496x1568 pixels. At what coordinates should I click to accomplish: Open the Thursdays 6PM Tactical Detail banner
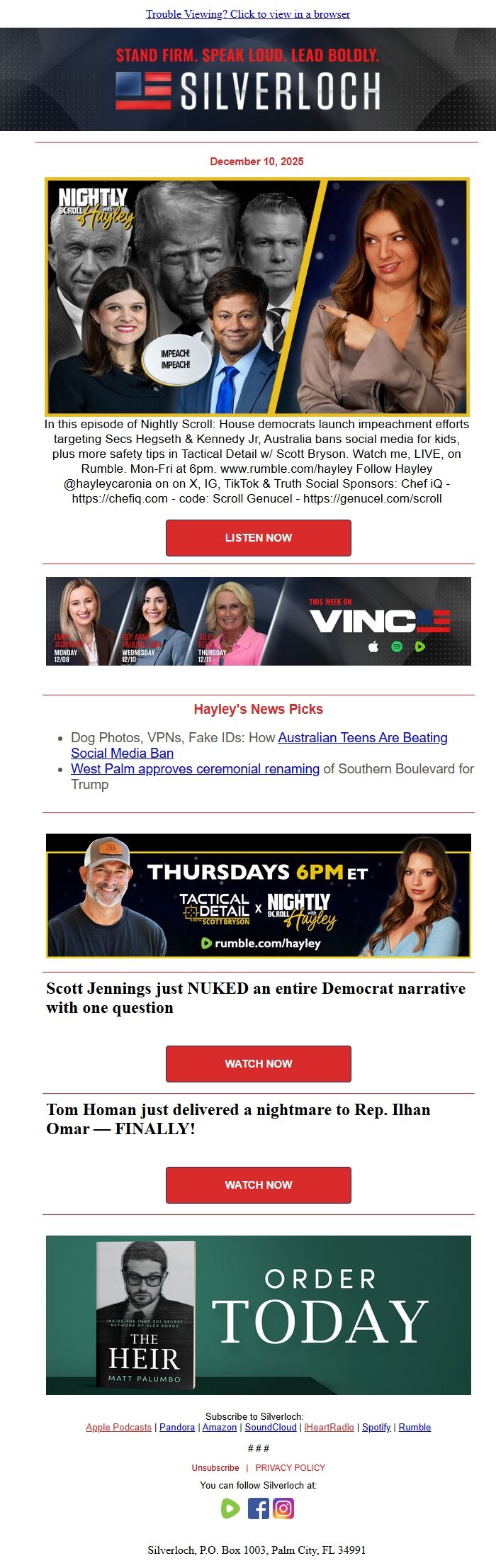point(258,896)
